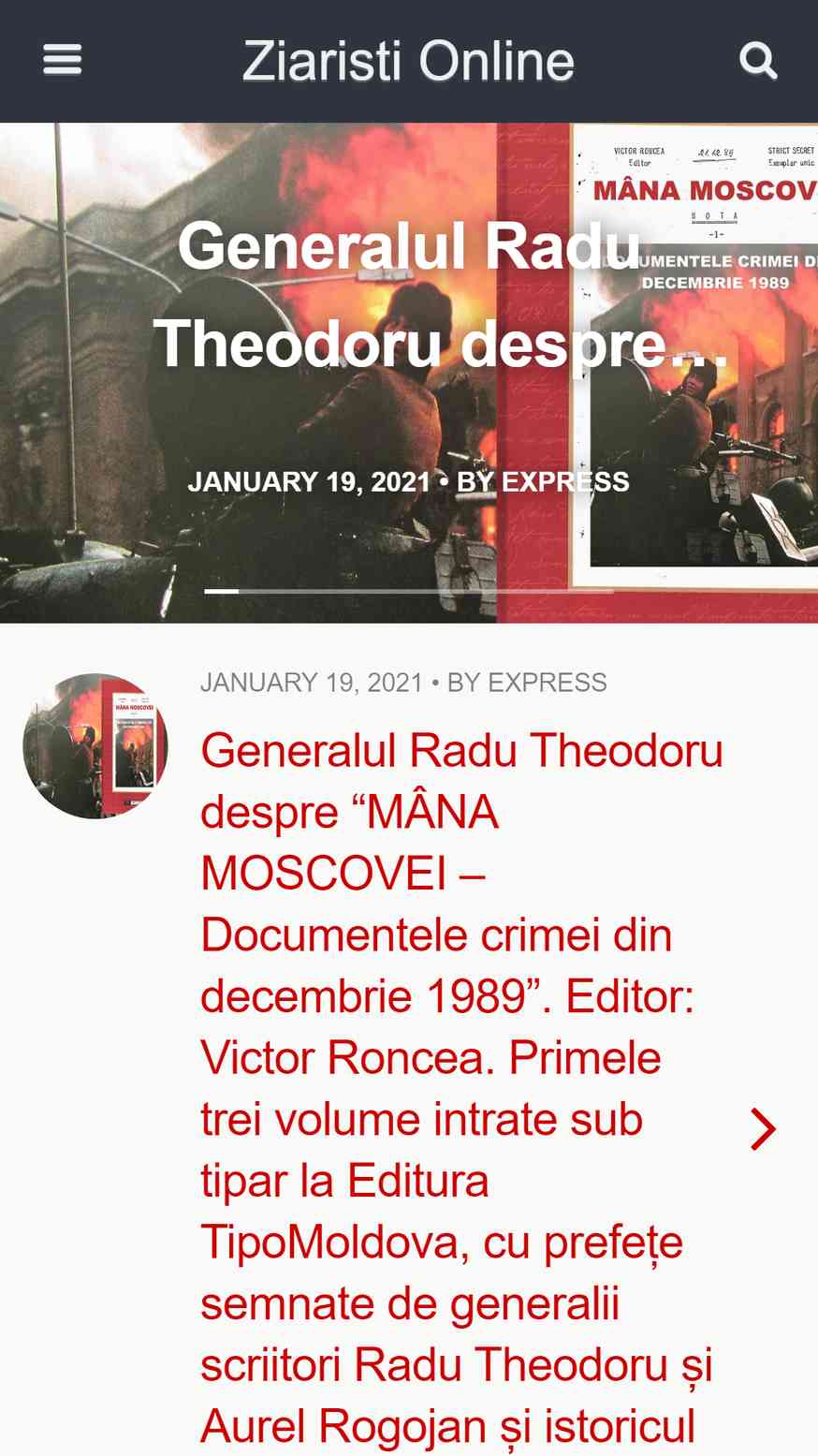
Task: Select the first slider page indicator
Action: click(221, 591)
